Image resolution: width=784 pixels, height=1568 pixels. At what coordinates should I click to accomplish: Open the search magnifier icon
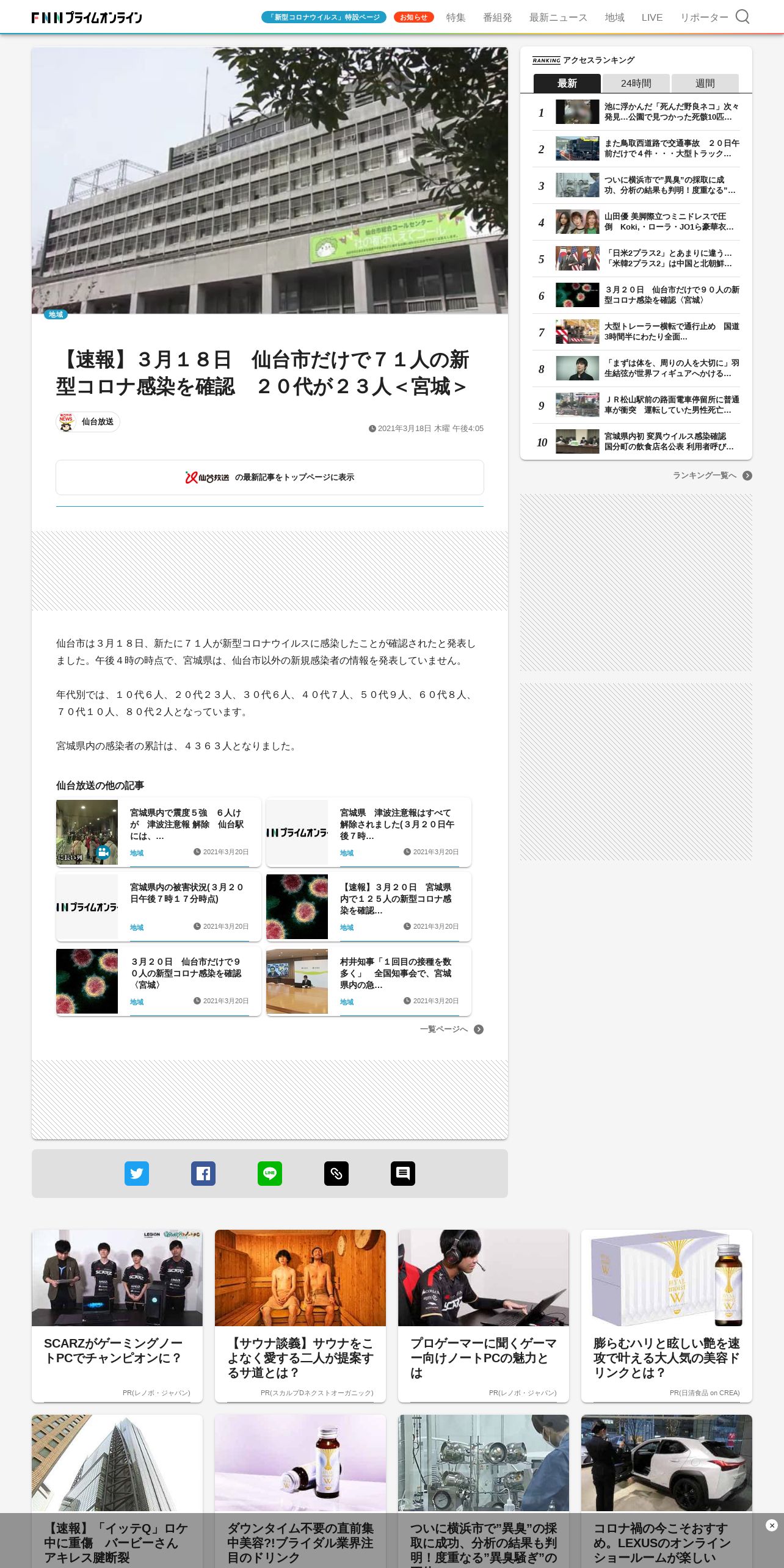[742, 16]
